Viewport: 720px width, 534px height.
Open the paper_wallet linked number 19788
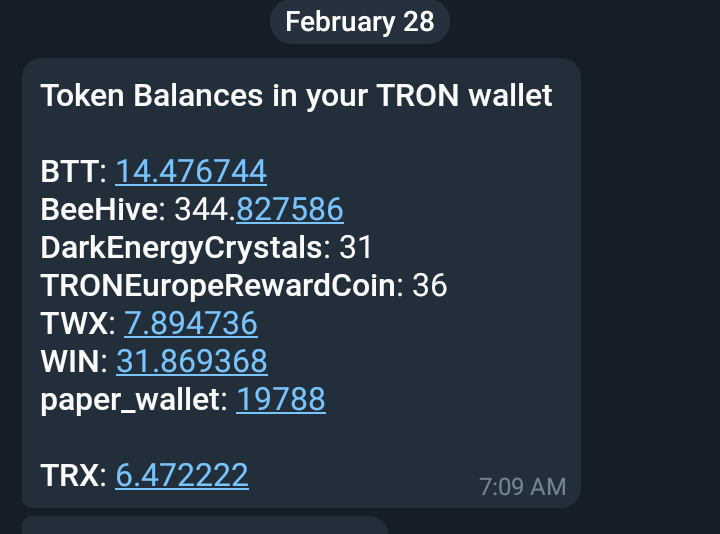[281, 400]
